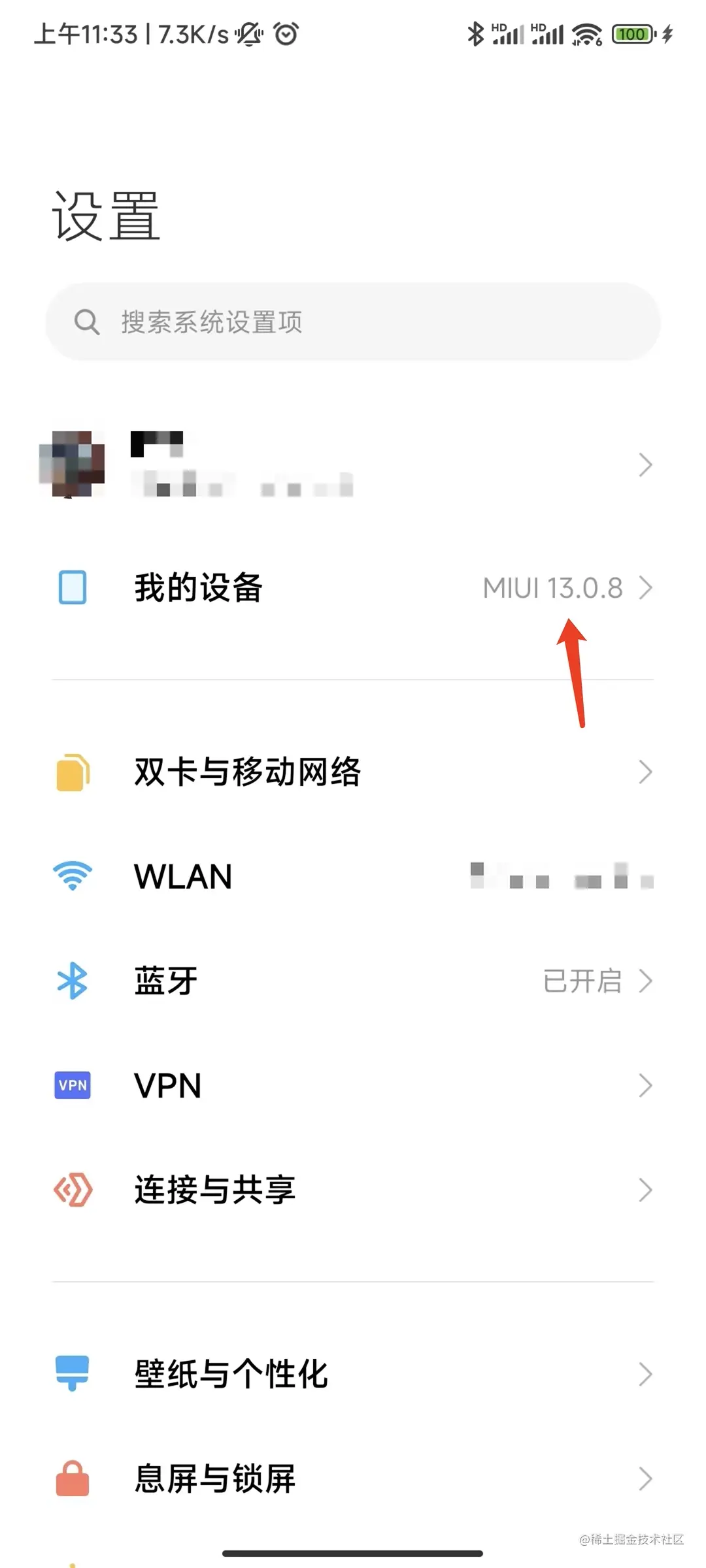
Task: Go to WLAN settings
Action: pyautogui.click(x=353, y=876)
